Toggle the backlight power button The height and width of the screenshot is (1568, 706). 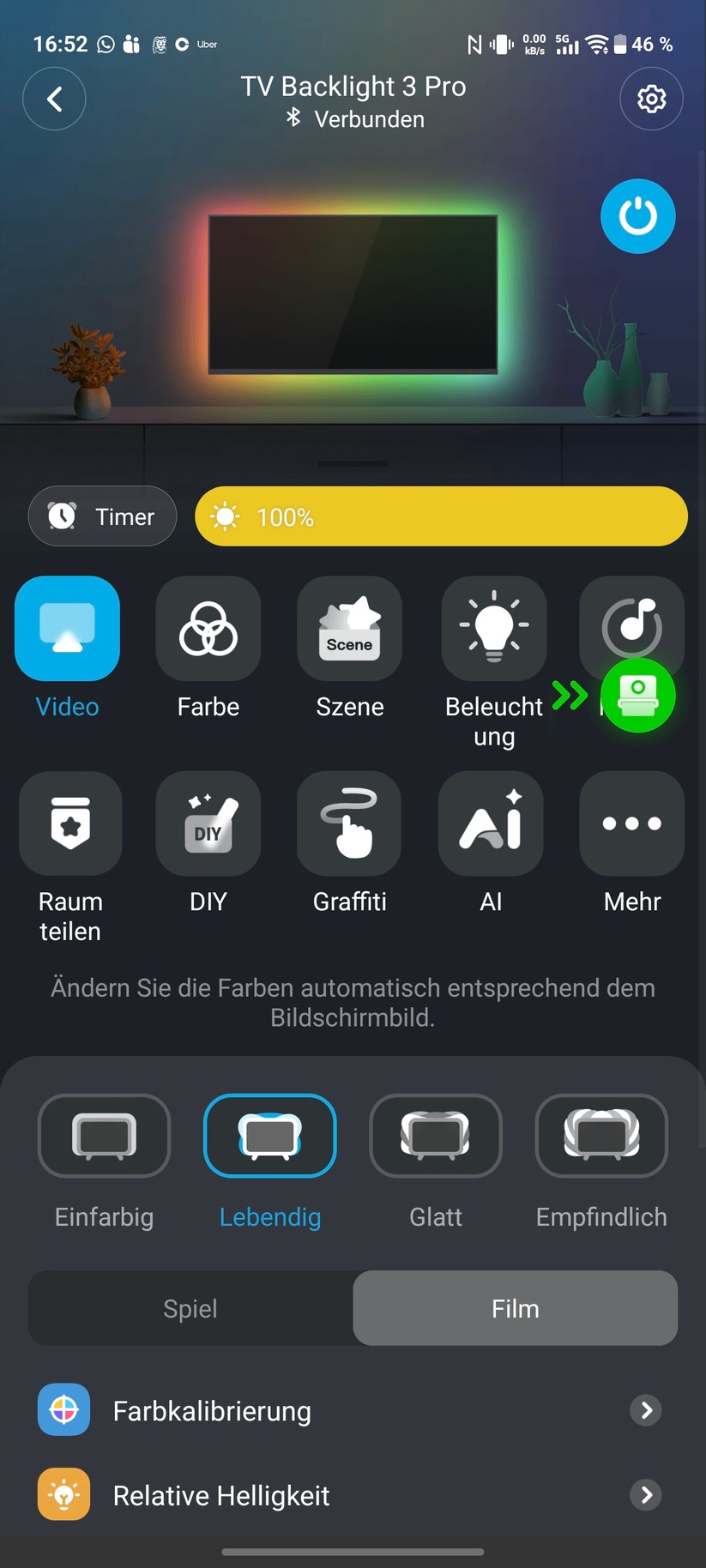point(637,216)
